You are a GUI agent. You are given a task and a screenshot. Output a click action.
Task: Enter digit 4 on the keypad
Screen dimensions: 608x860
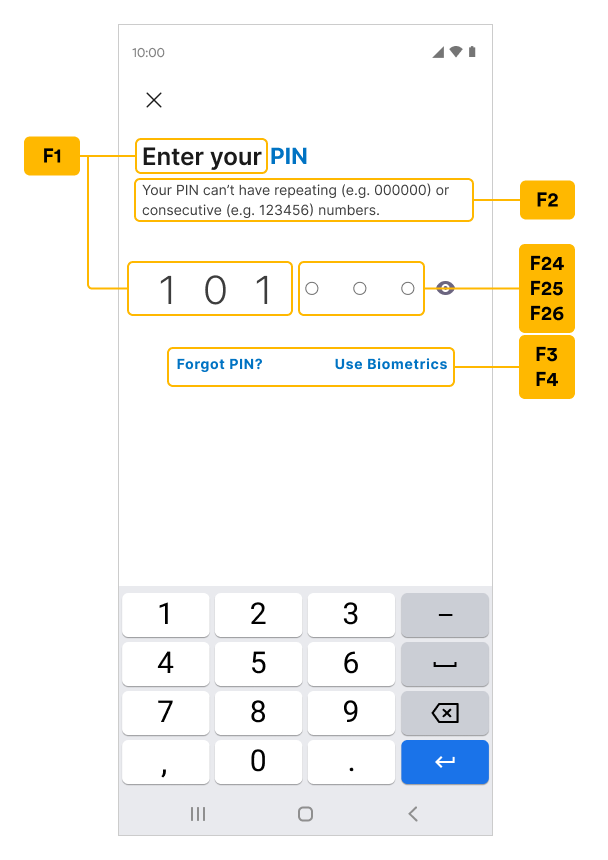(x=165, y=664)
